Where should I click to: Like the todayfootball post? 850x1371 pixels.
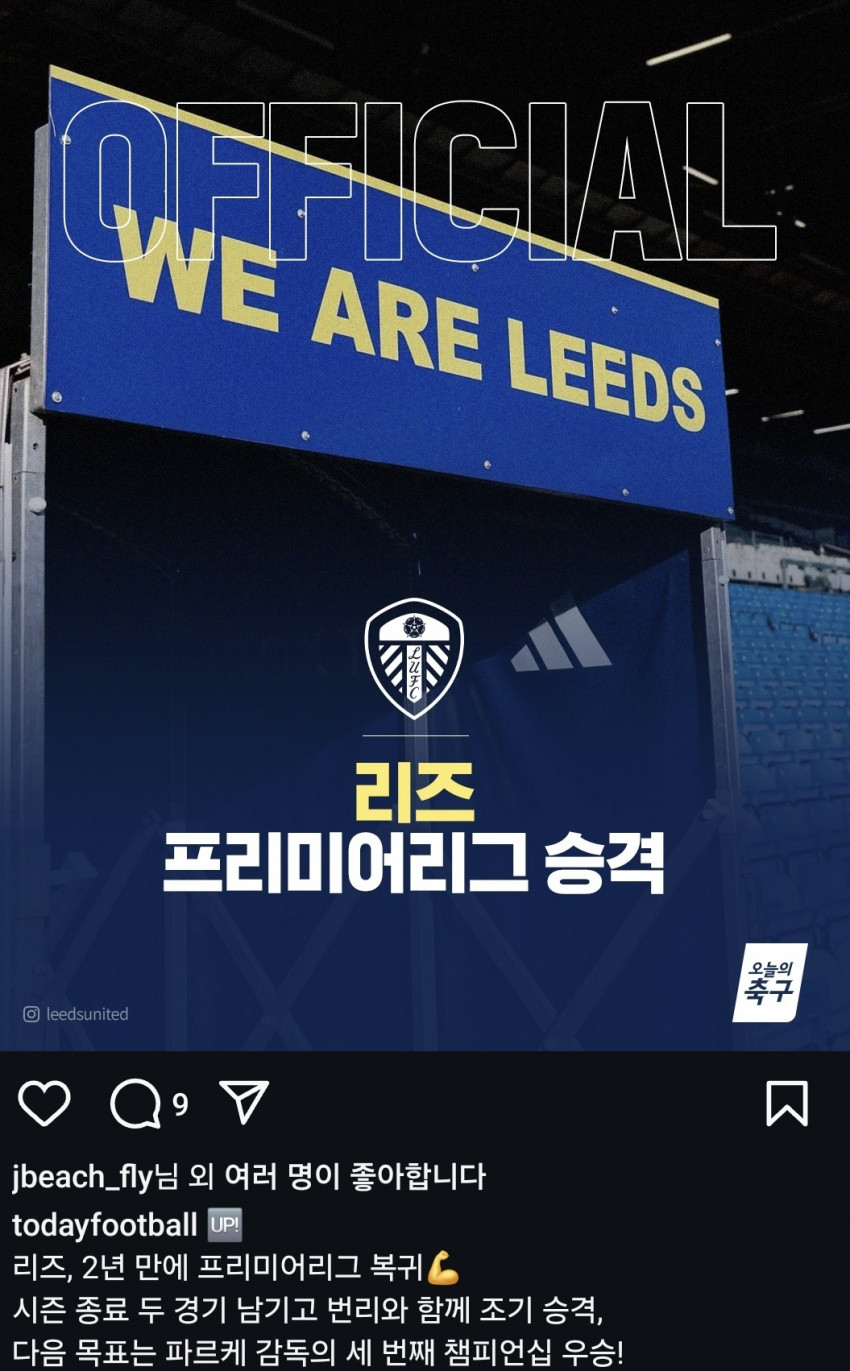pyautogui.click(x=44, y=1104)
